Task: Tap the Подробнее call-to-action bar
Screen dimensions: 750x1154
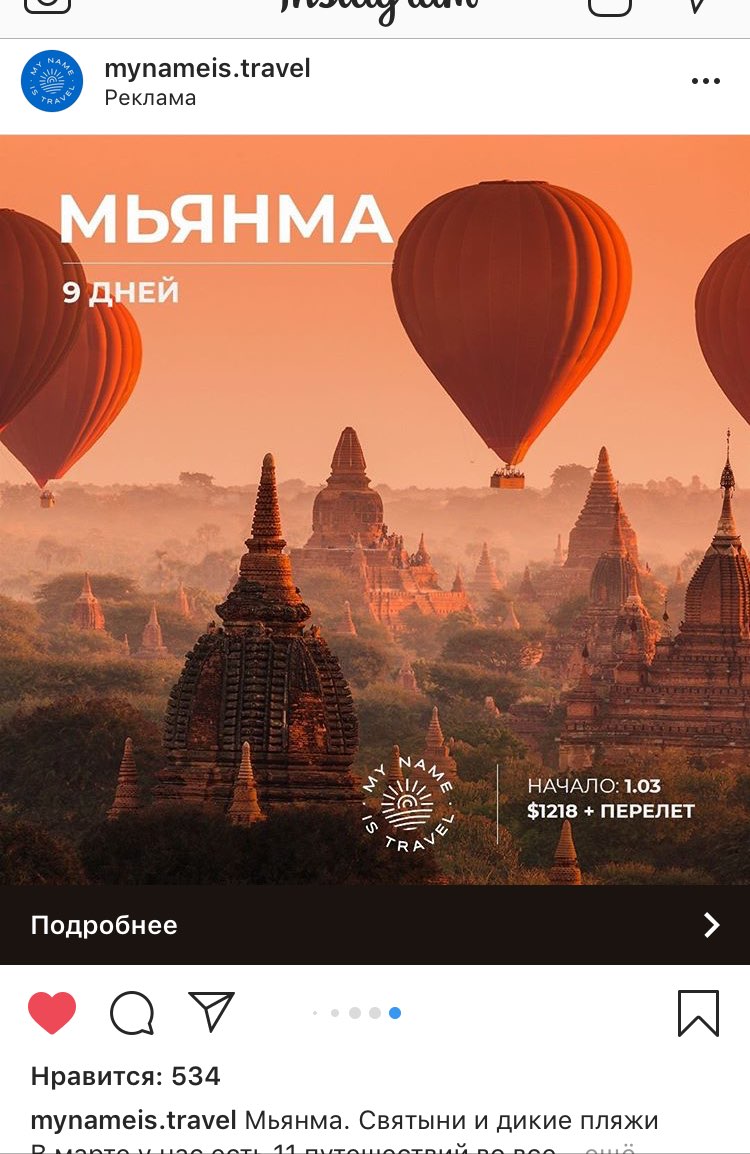Action: (375, 925)
